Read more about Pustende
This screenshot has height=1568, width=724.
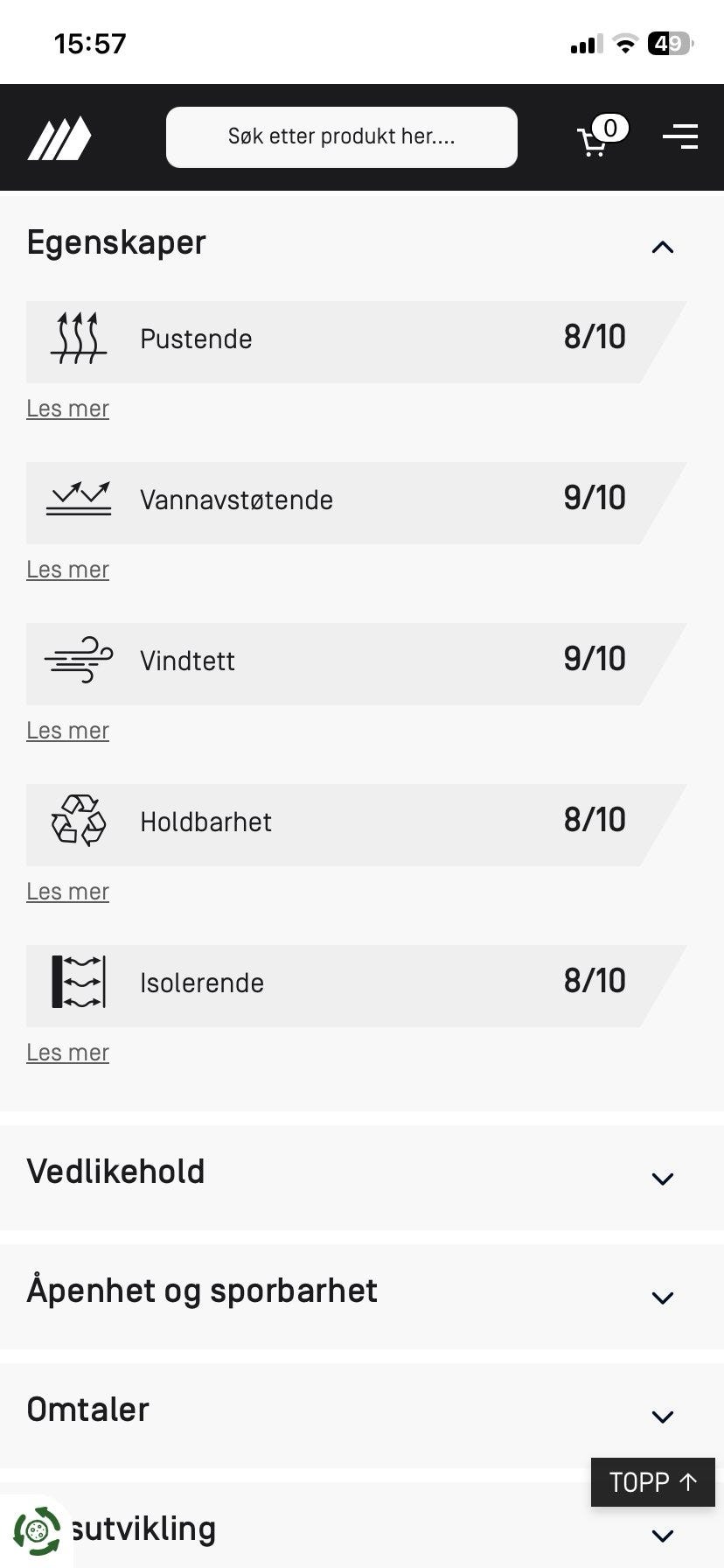[67, 409]
